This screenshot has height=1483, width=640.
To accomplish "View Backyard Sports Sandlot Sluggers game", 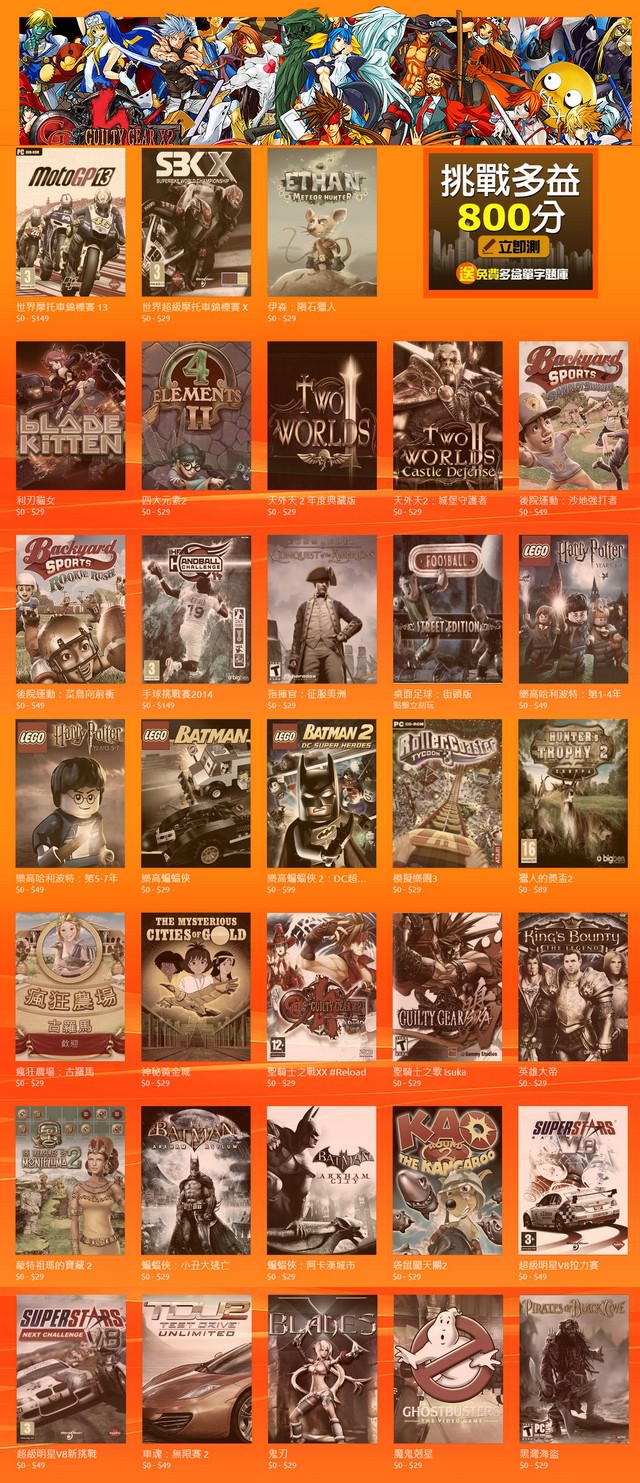I will click(573, 415).
